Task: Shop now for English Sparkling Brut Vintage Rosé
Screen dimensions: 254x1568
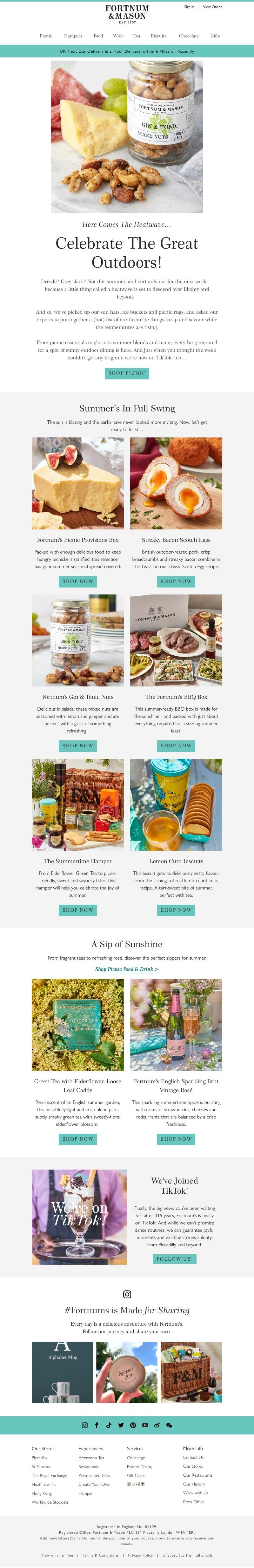Action: (176, 1139)
